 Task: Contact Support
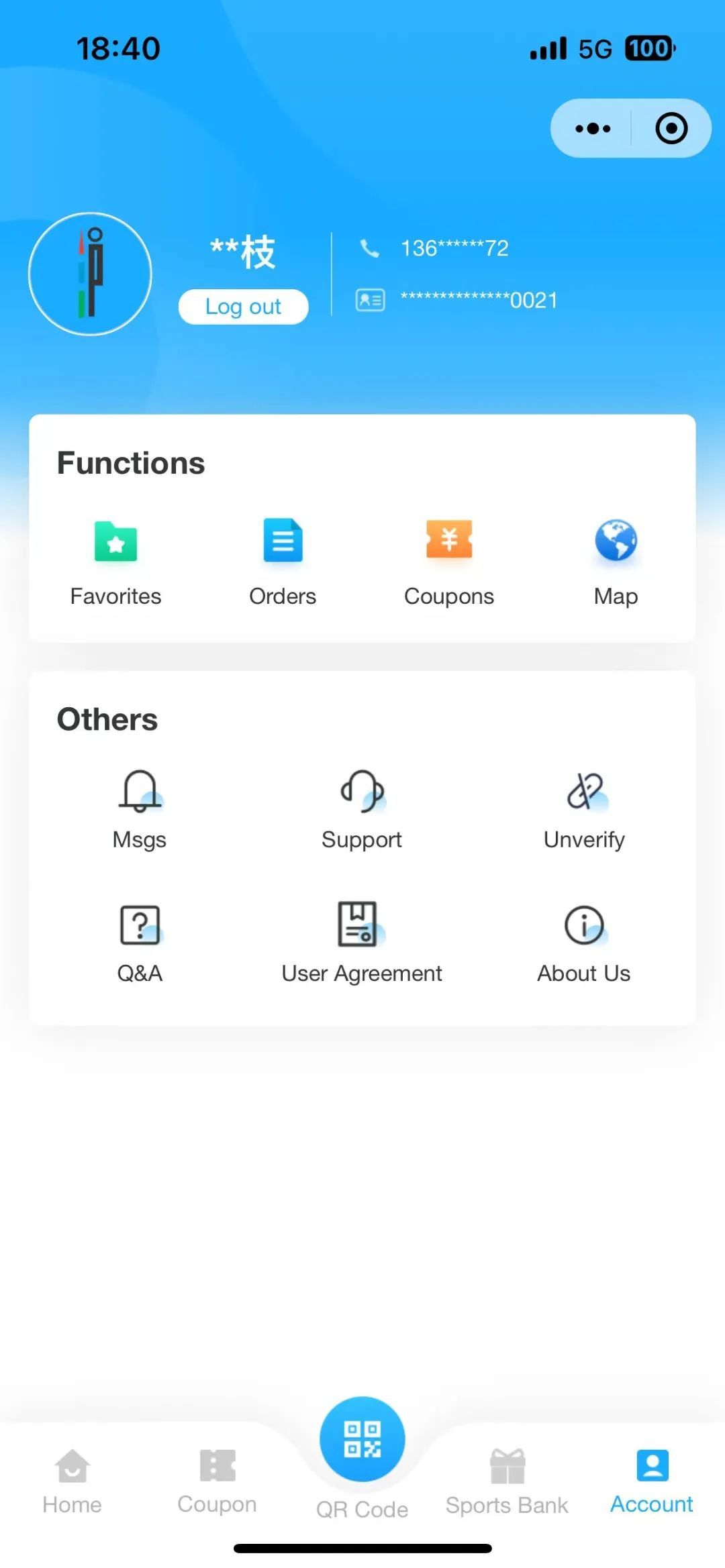[x=362, y=808]
